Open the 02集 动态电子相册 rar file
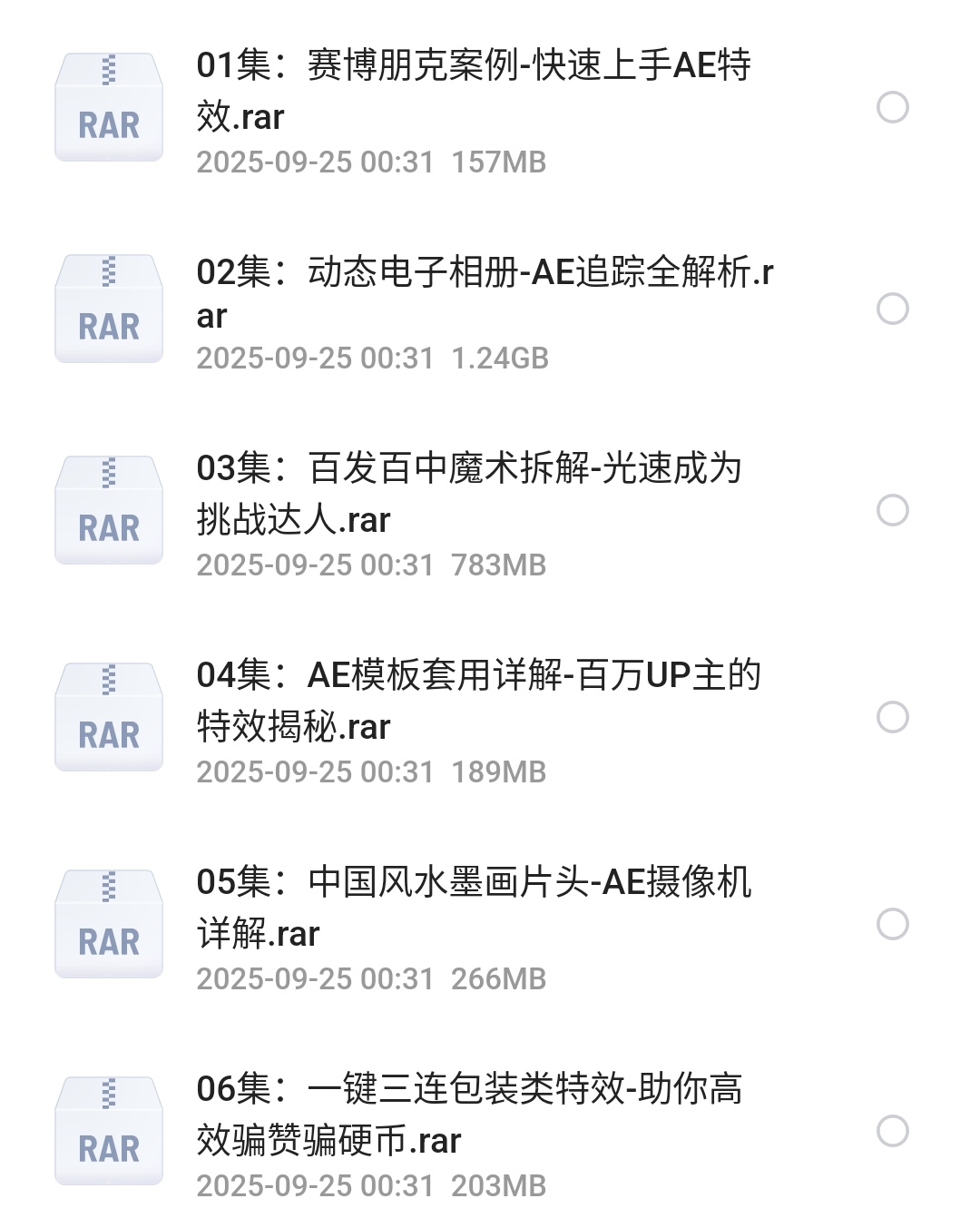980x1228 pixels. (484, 292)
